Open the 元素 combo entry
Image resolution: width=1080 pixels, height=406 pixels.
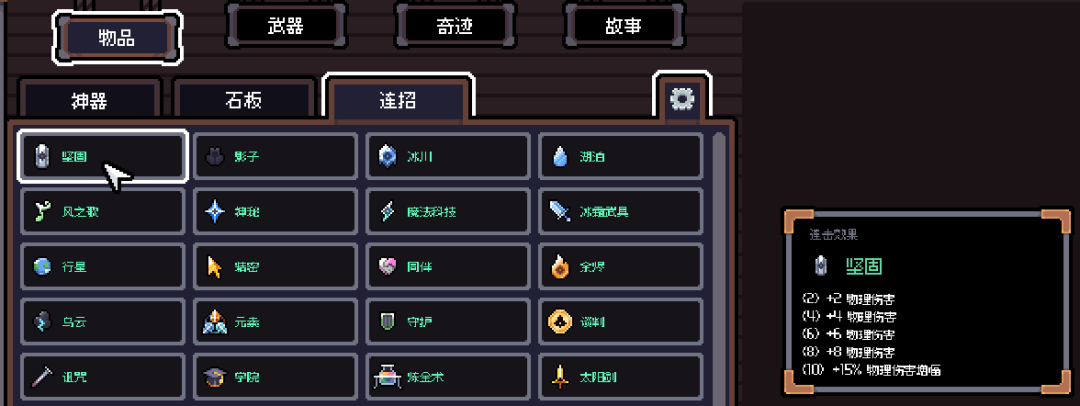276,321
